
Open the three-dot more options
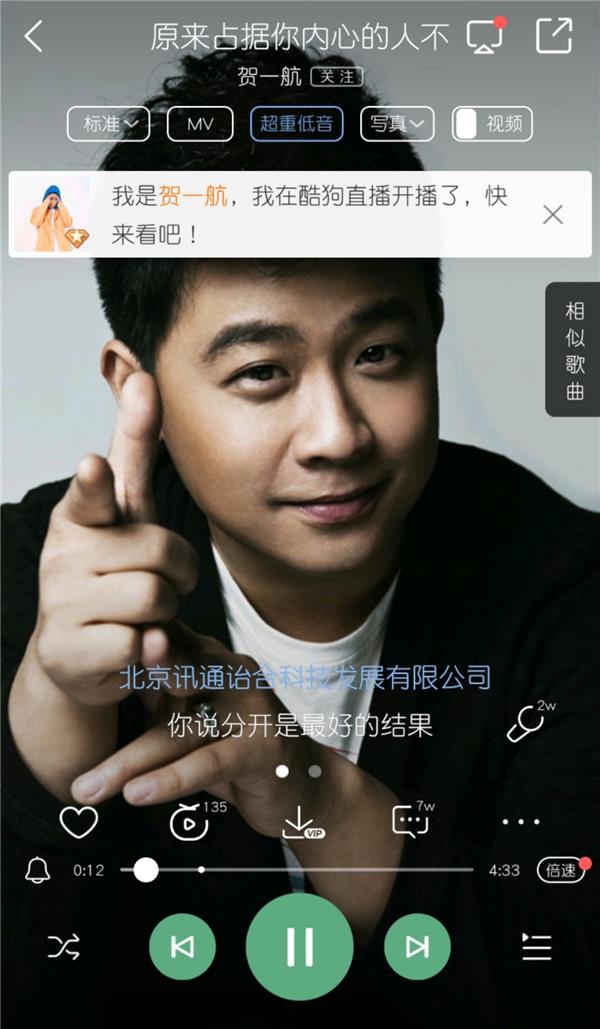[x=520, y=822]
